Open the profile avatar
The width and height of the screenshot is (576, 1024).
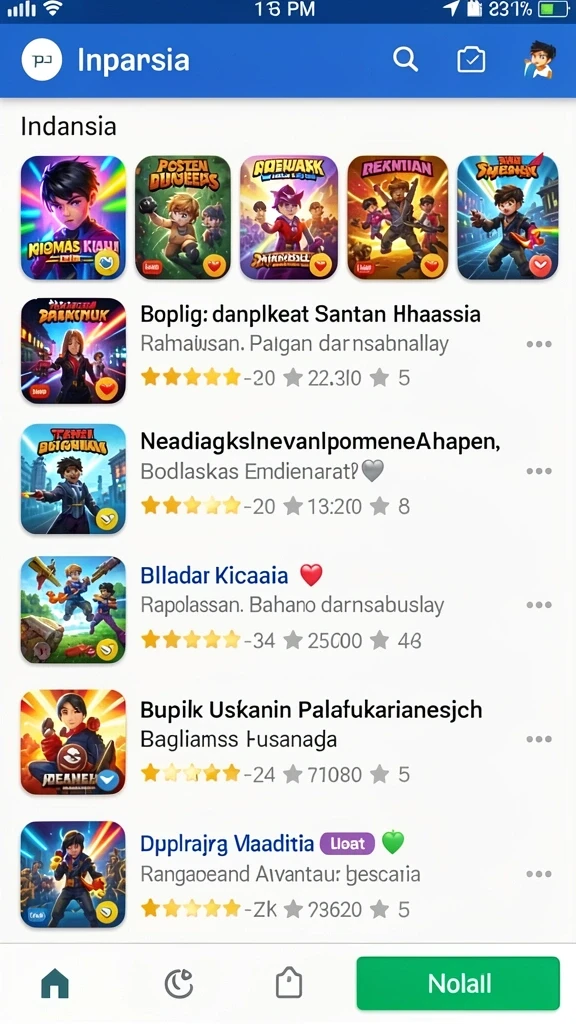[x=540, y=59]
